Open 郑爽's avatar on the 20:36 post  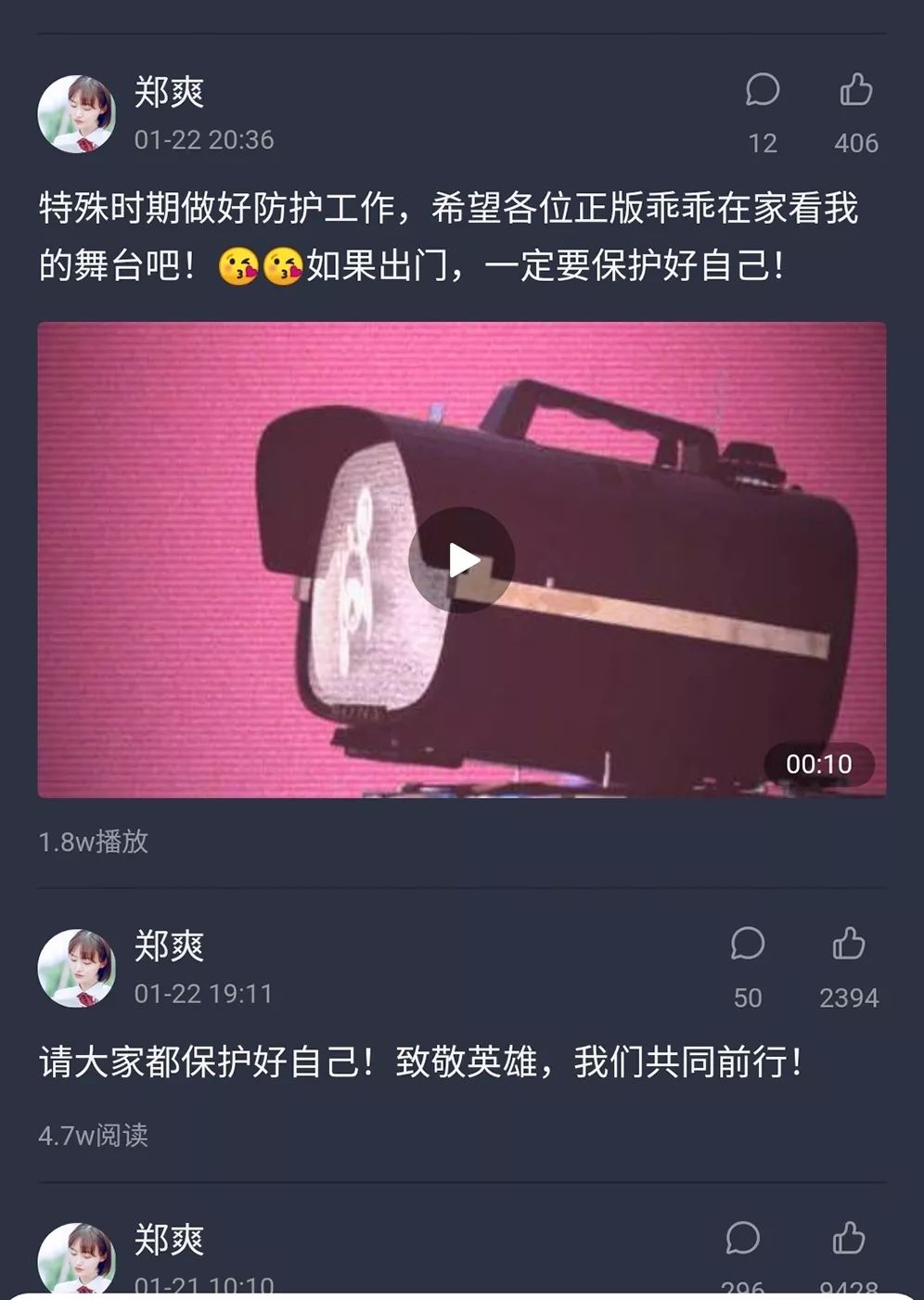[x=76, y=114]
